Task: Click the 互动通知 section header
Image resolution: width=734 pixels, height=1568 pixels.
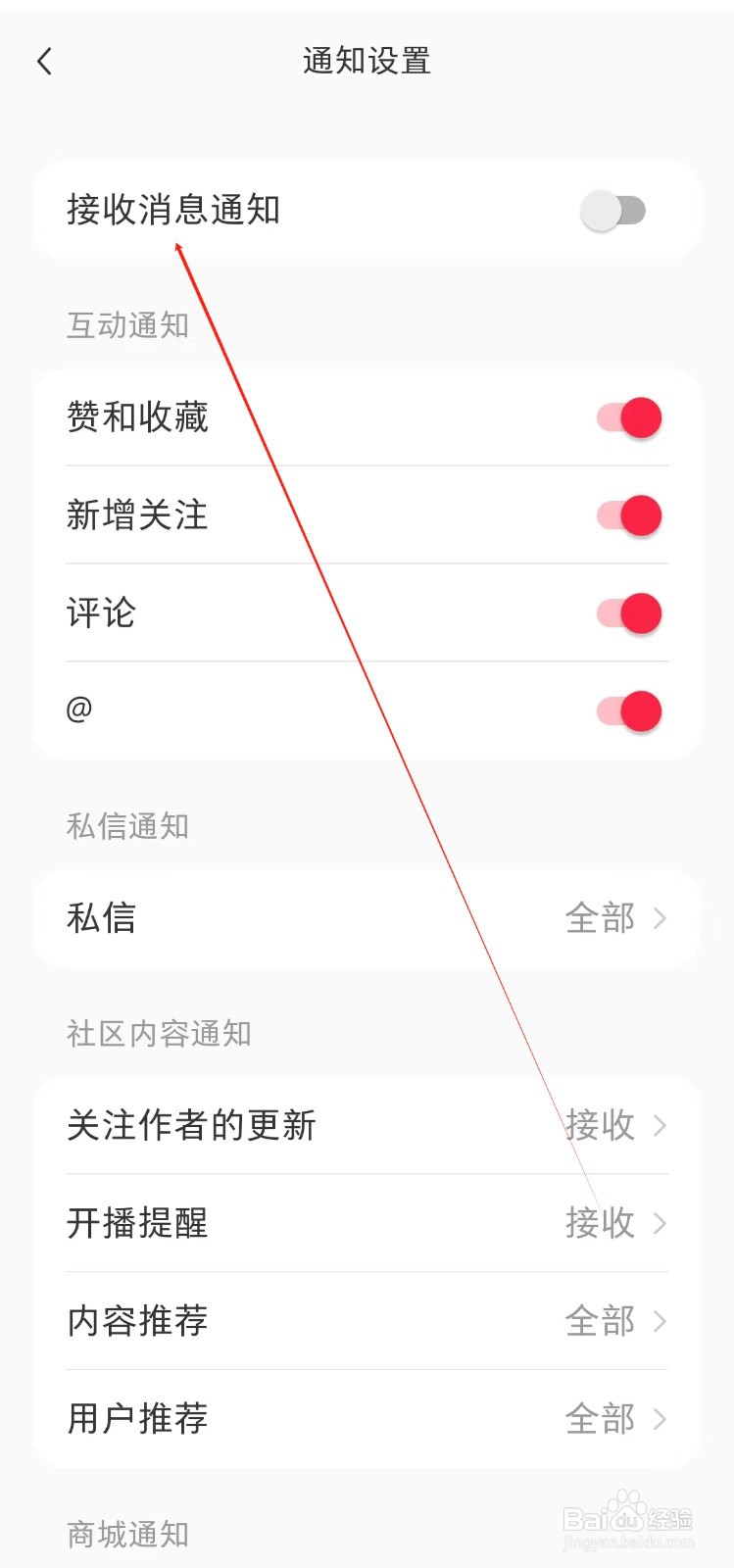Action: click(127, 325)
